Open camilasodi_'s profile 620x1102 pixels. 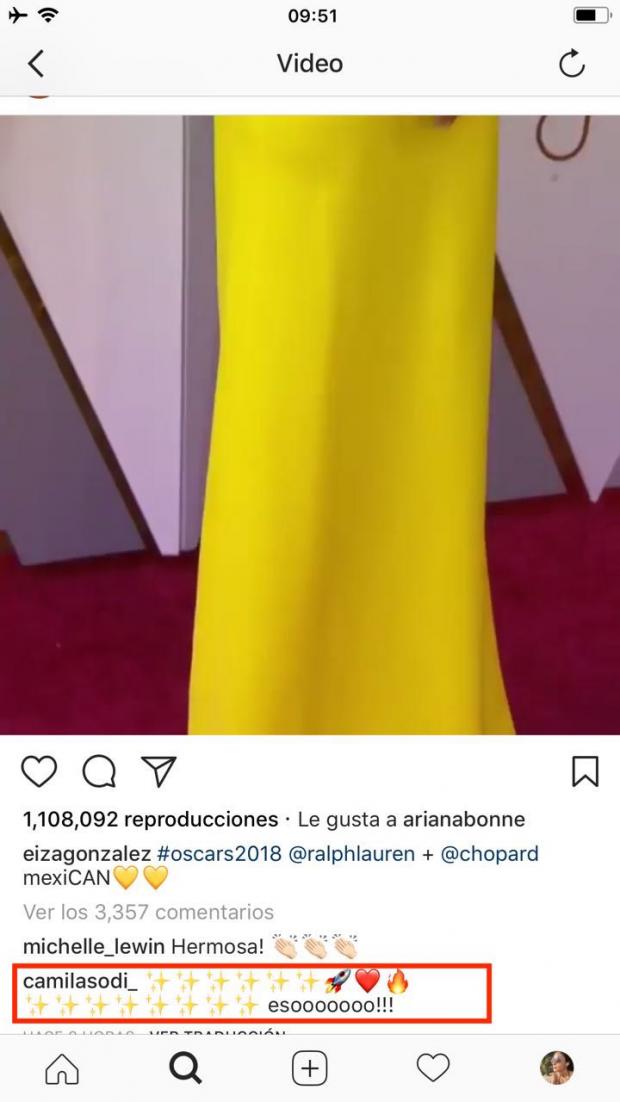tap(80, 981)
